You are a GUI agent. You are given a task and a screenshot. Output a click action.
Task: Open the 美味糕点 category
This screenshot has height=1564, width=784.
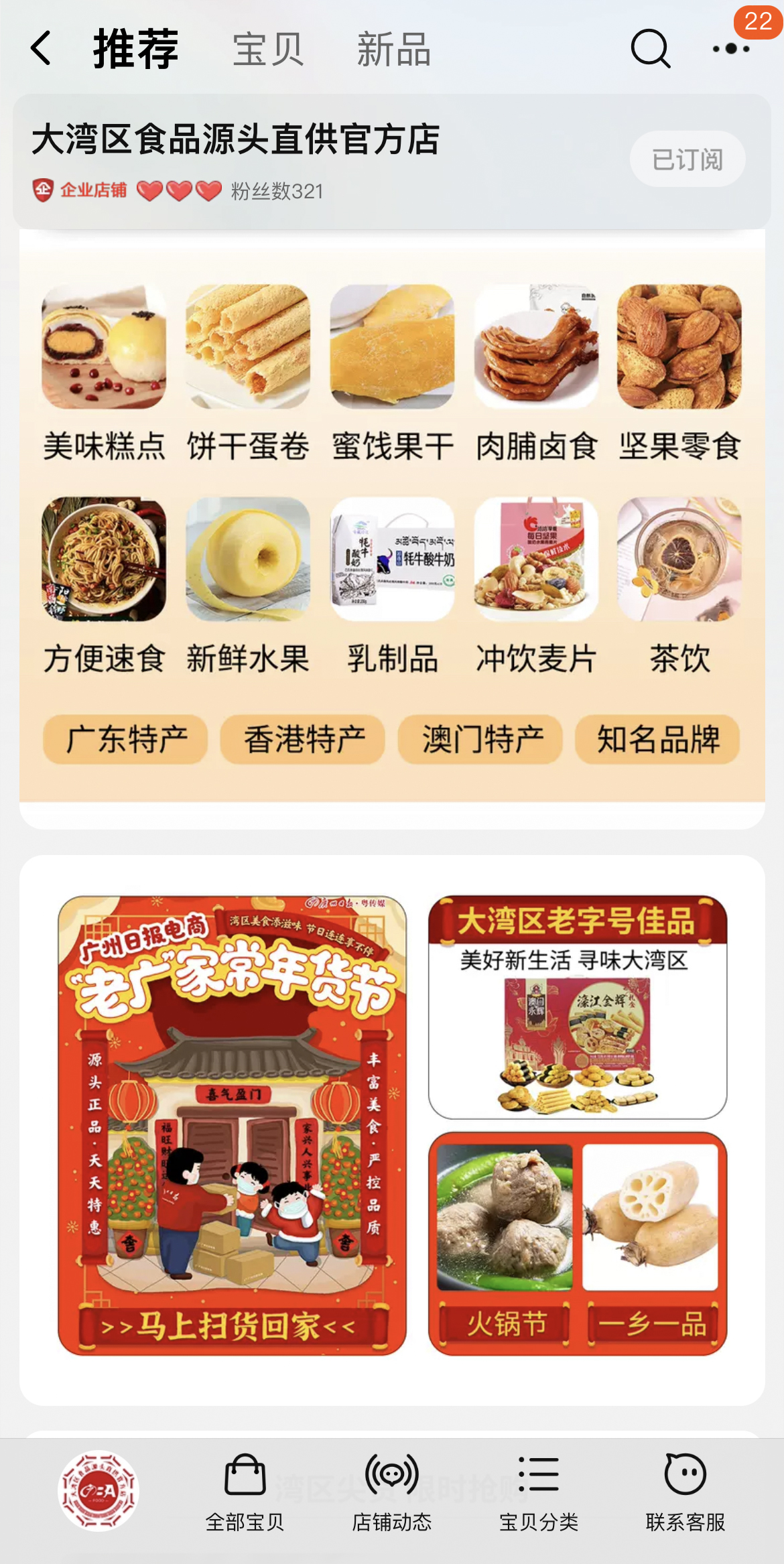[104, 372]
